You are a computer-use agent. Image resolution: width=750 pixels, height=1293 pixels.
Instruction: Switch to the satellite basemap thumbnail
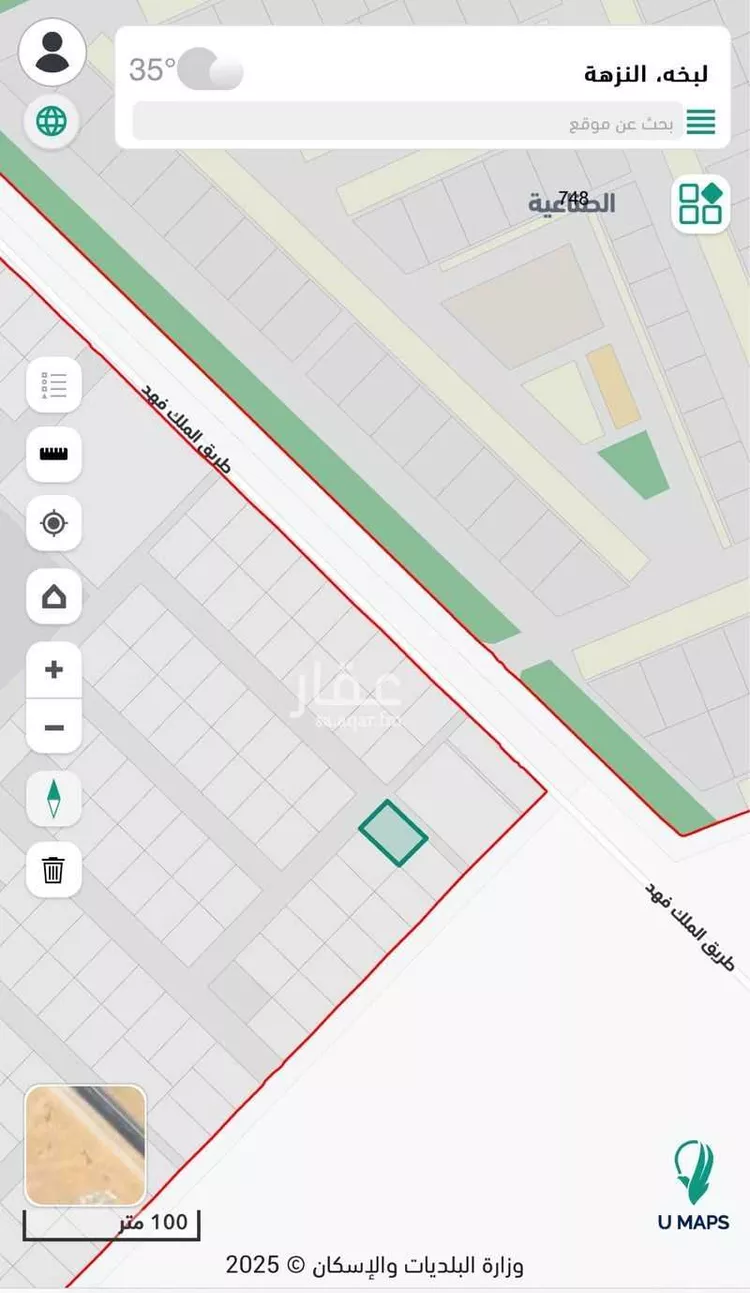85,1146
